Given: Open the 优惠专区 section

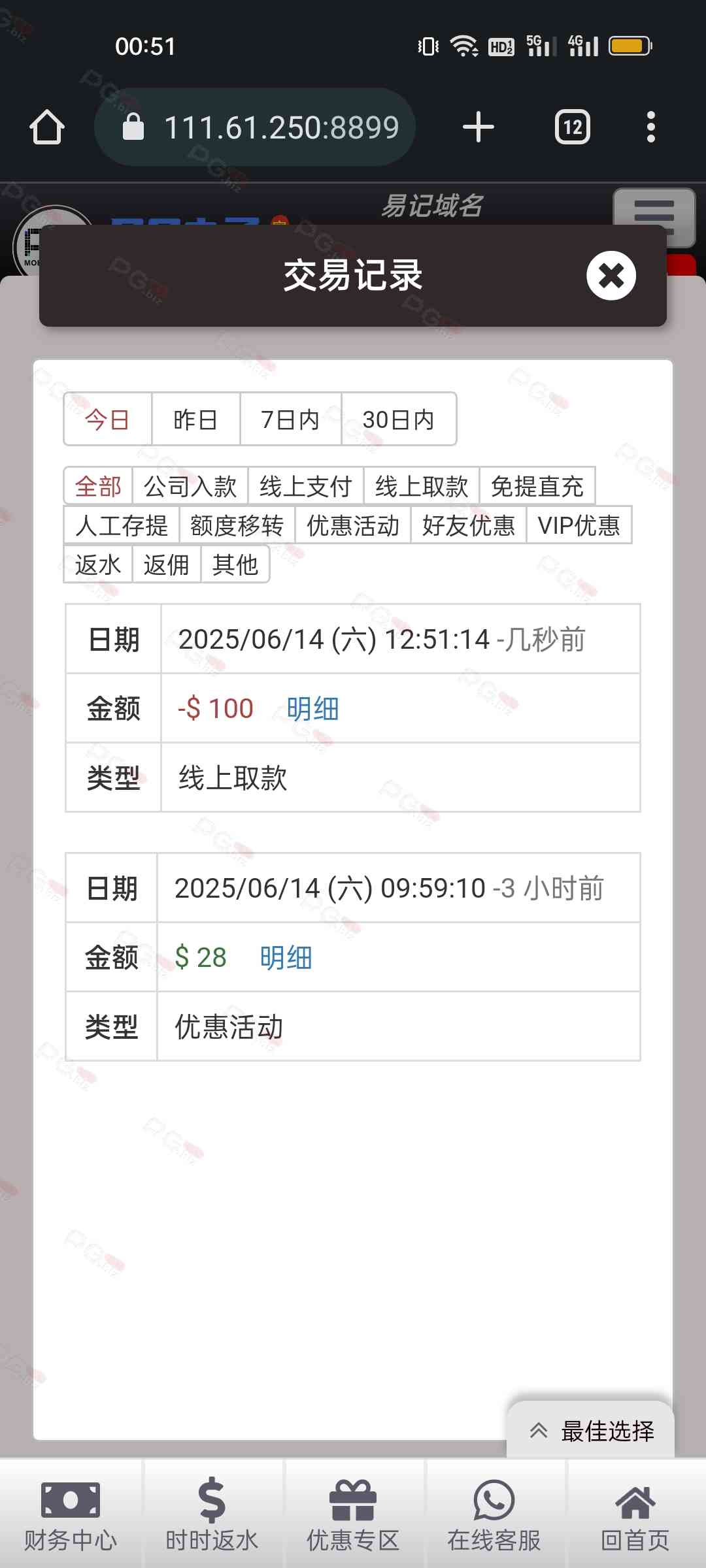Looking at the screenshot, I should click(x=353, y=1513).
